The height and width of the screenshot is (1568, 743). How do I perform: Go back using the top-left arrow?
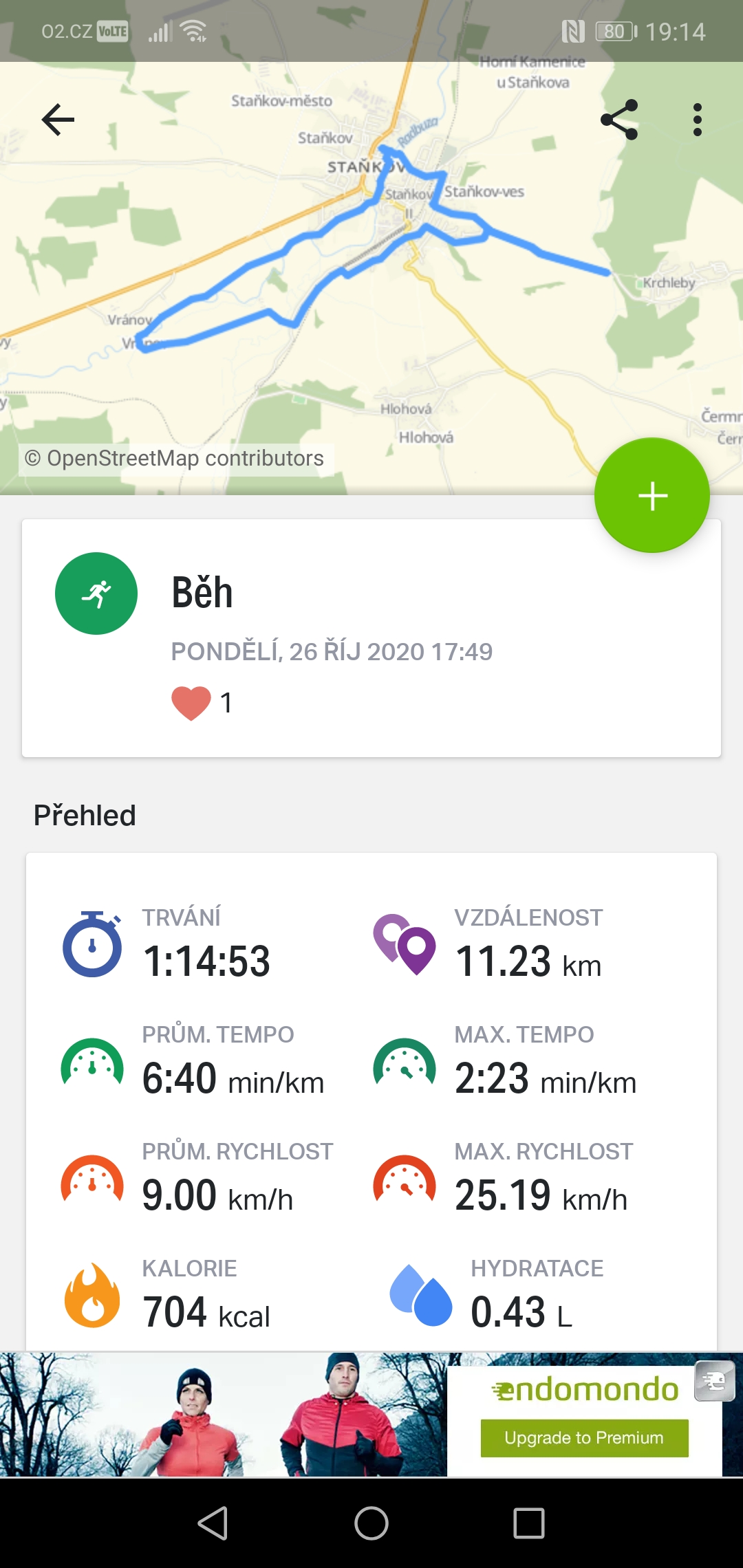[58, 120]
